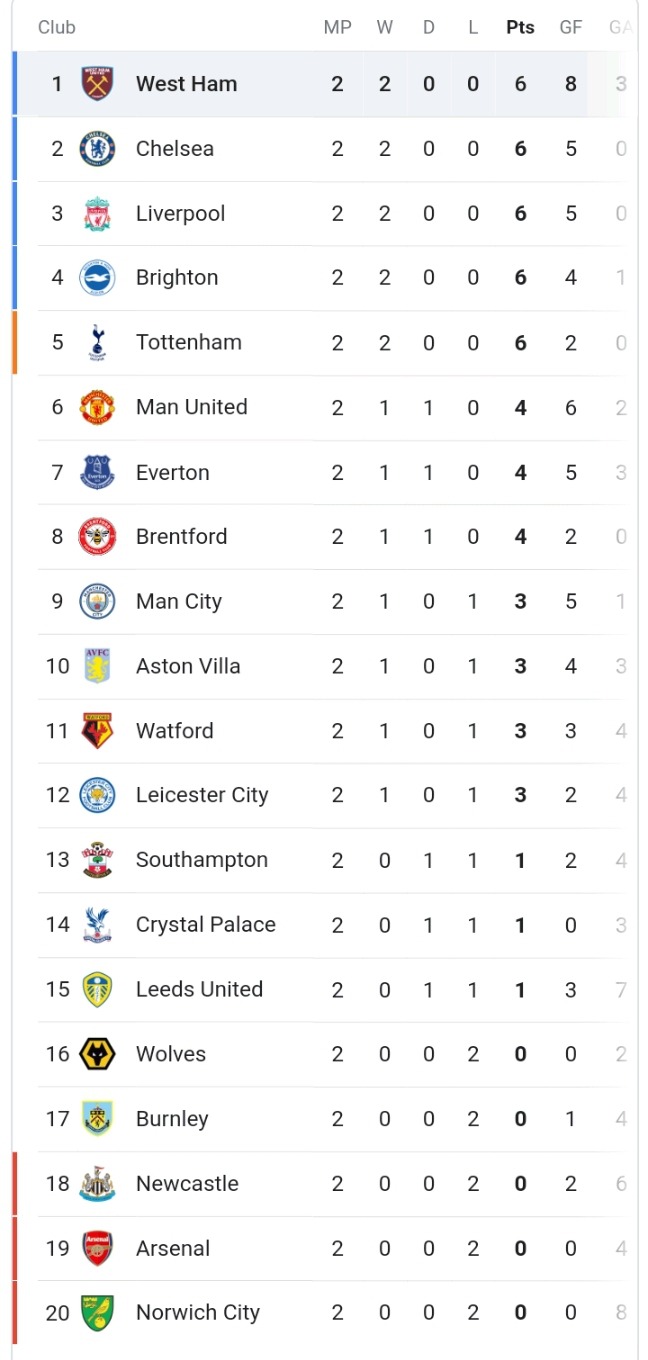The width and height of the screenshot is (648, 1360).
Task: Select the Watford row
Action: [x=325, y=731]
